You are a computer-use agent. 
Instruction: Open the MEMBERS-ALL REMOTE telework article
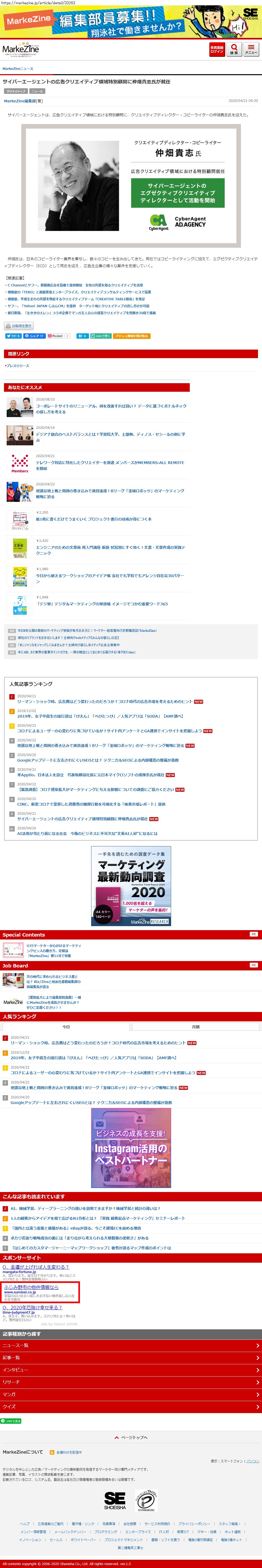(110, 466)
